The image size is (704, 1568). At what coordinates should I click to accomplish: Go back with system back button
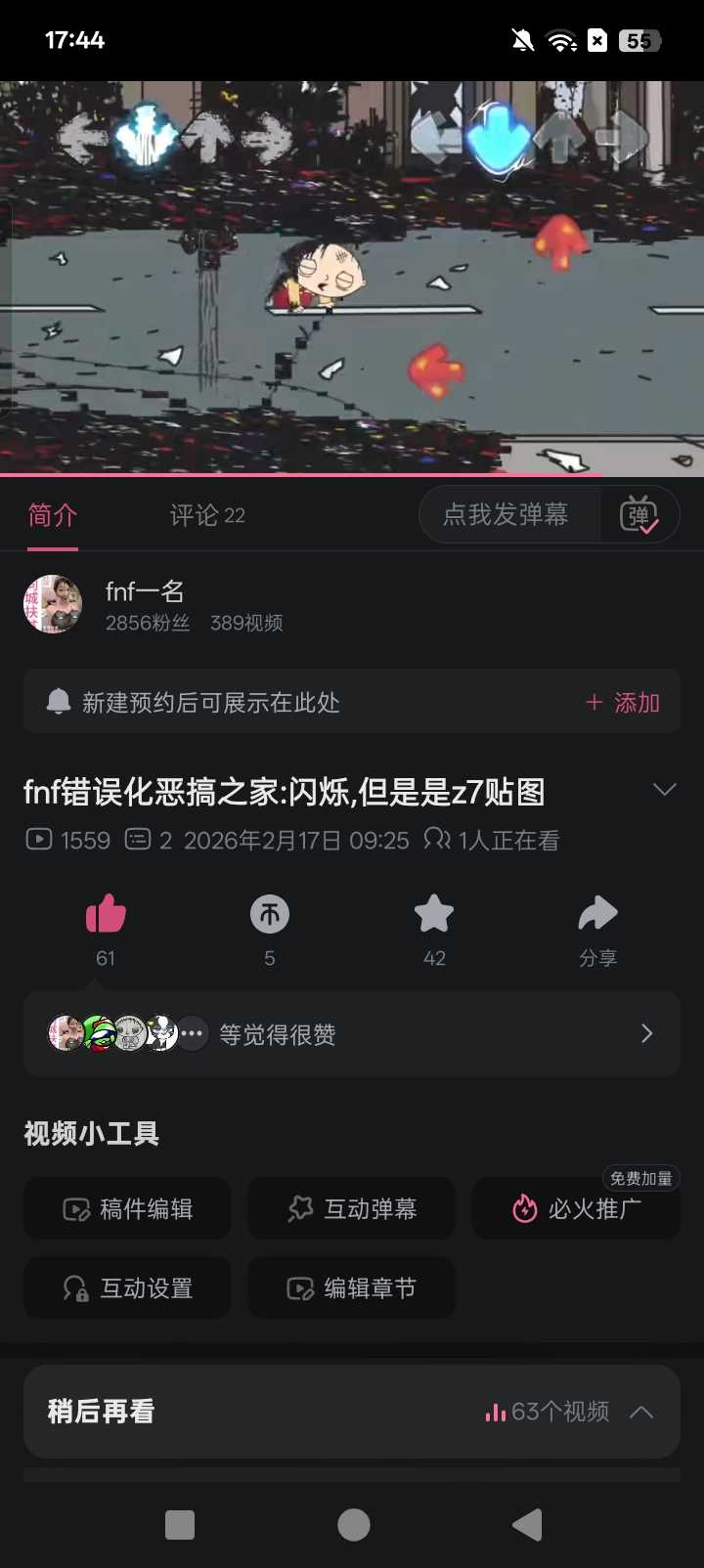pos(527,1525)
